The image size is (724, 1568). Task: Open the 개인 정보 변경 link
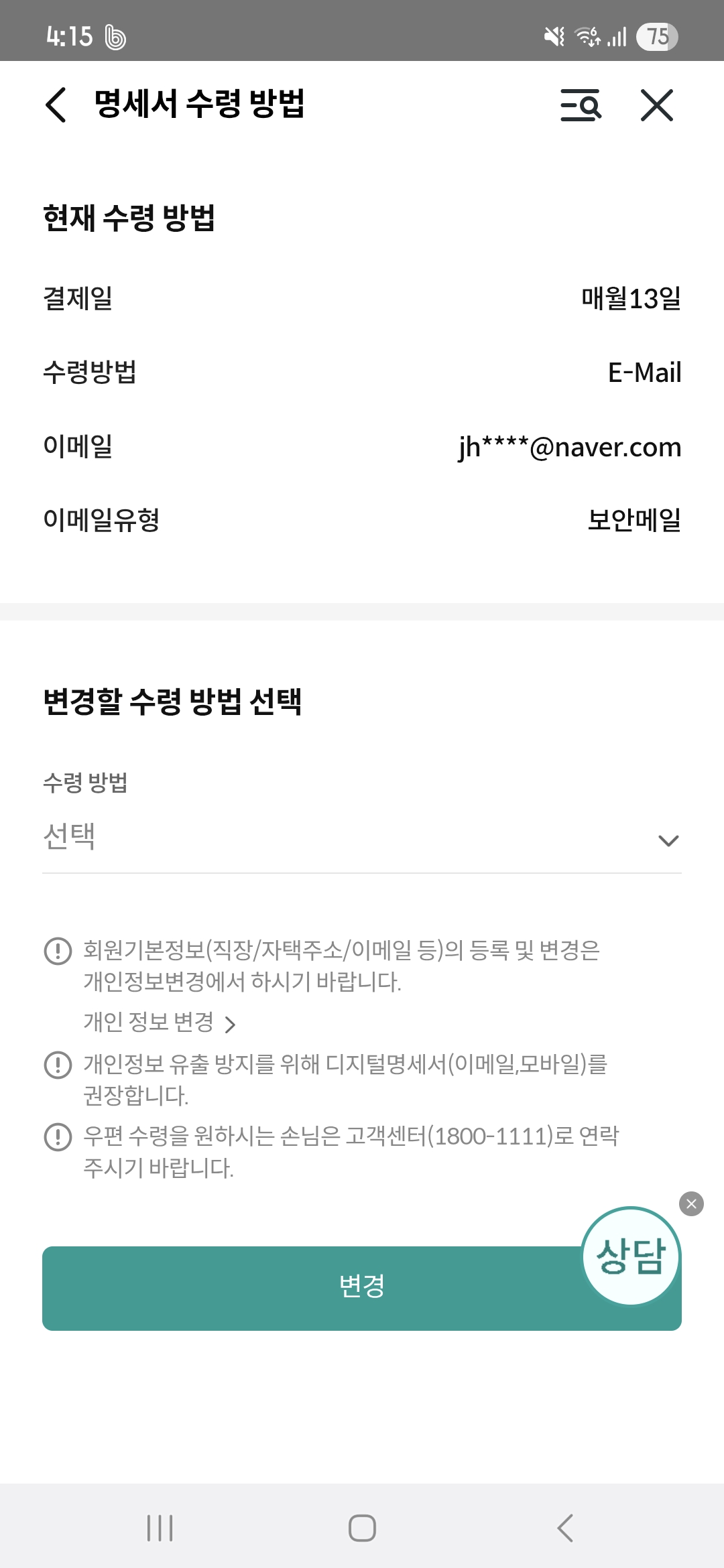click(160, 1023)
